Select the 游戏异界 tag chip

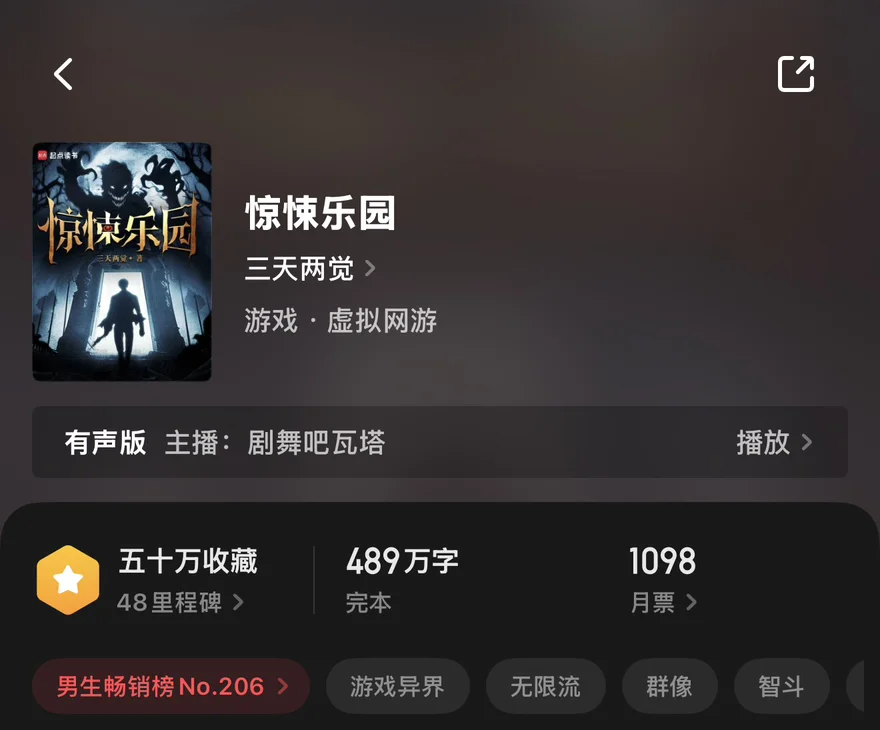(x=397, y=686)
